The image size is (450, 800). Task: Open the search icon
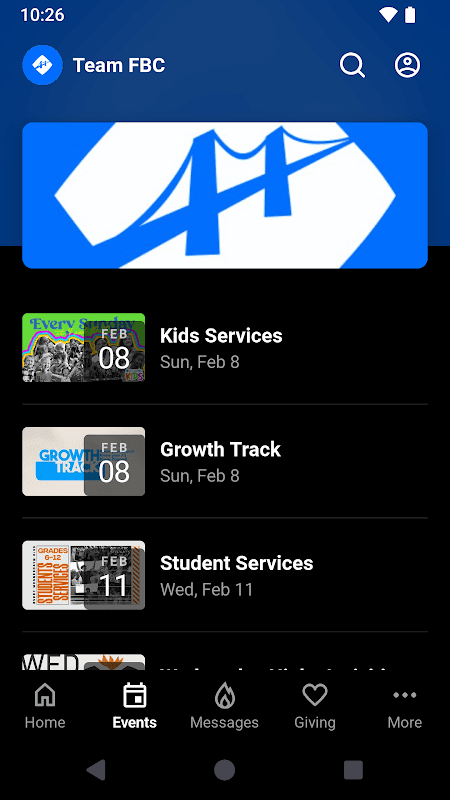tap(352, 65)
